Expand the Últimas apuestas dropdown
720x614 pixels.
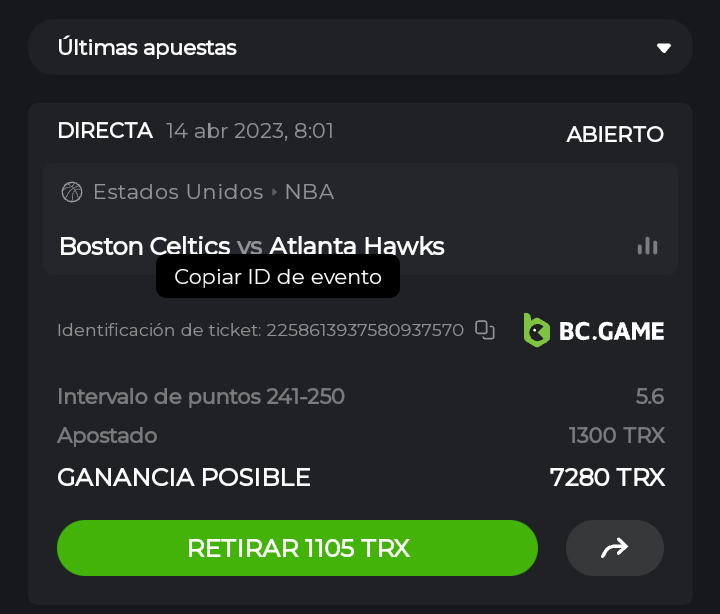coord(662,48)
